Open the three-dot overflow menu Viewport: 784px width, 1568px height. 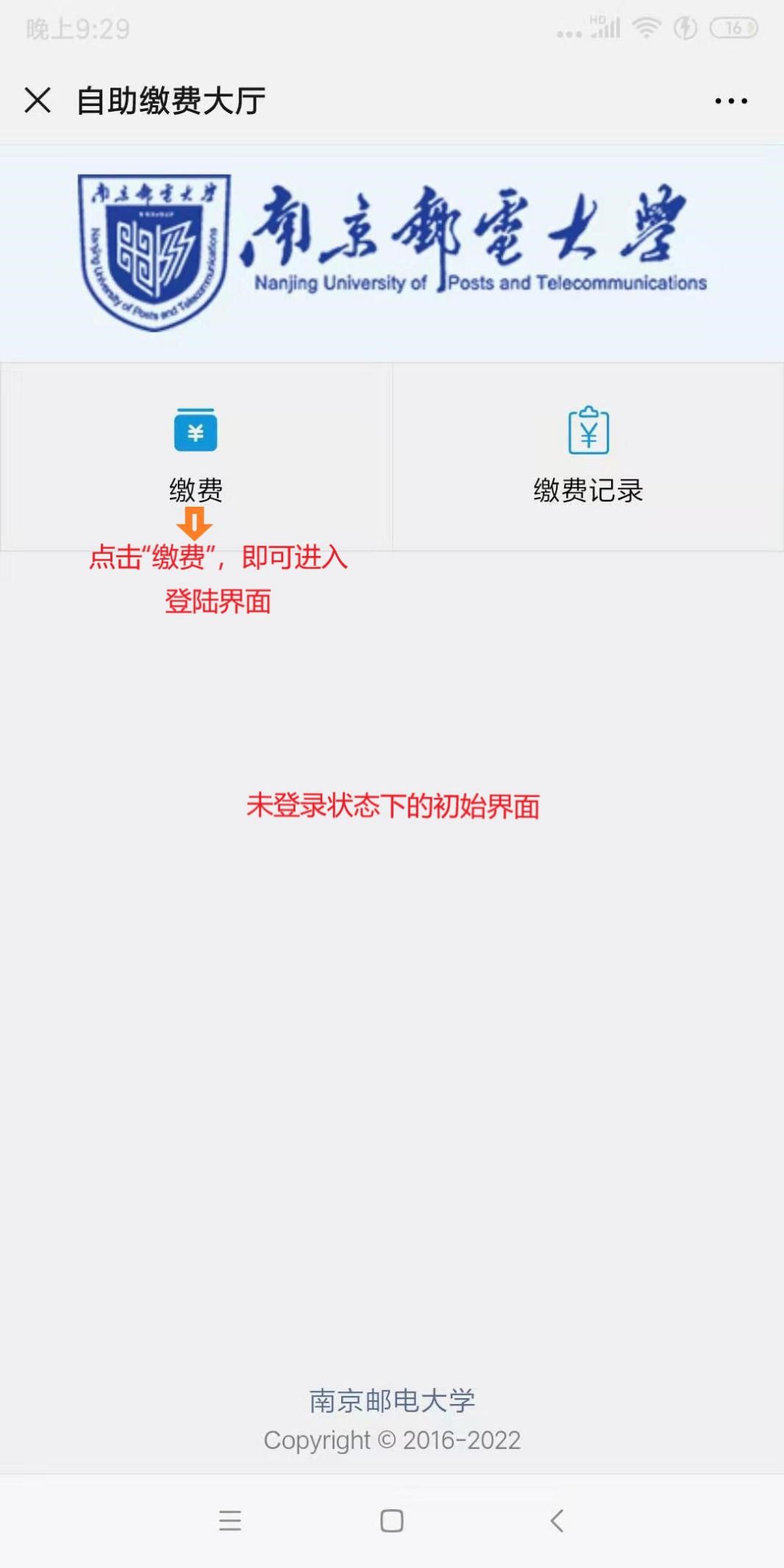731,101
